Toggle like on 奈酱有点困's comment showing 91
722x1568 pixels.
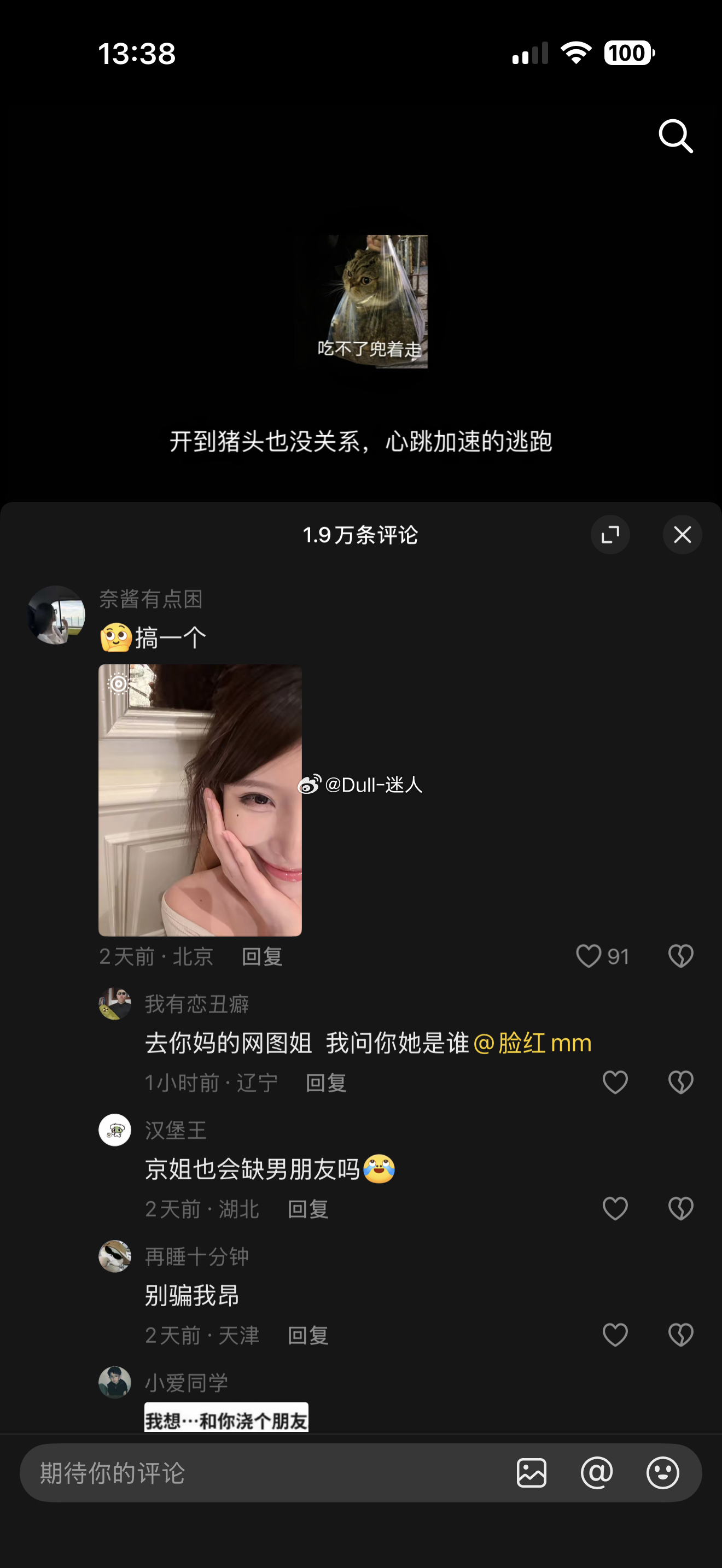[589, 956]
